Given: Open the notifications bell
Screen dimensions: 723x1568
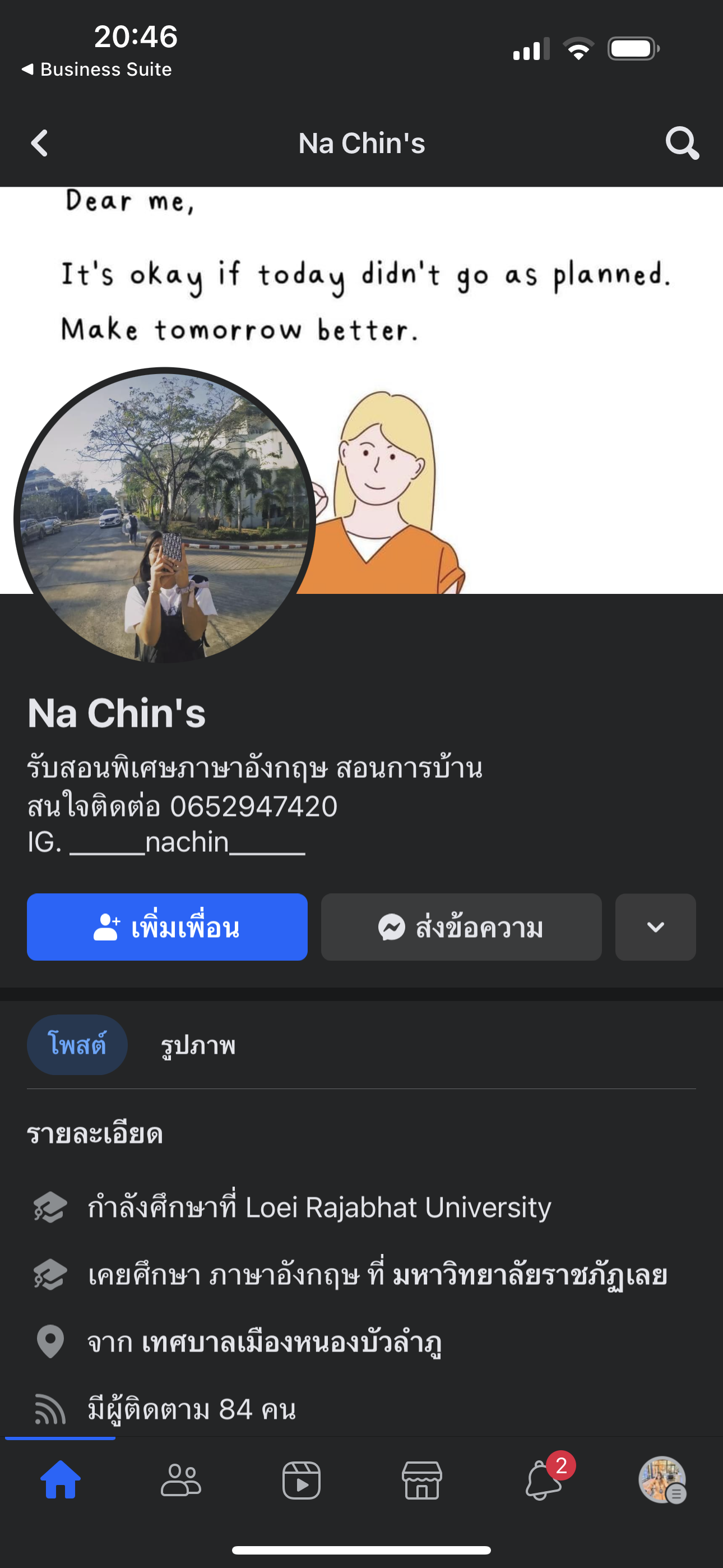Looking at the screenshot, I should (x=543, y=1480).
